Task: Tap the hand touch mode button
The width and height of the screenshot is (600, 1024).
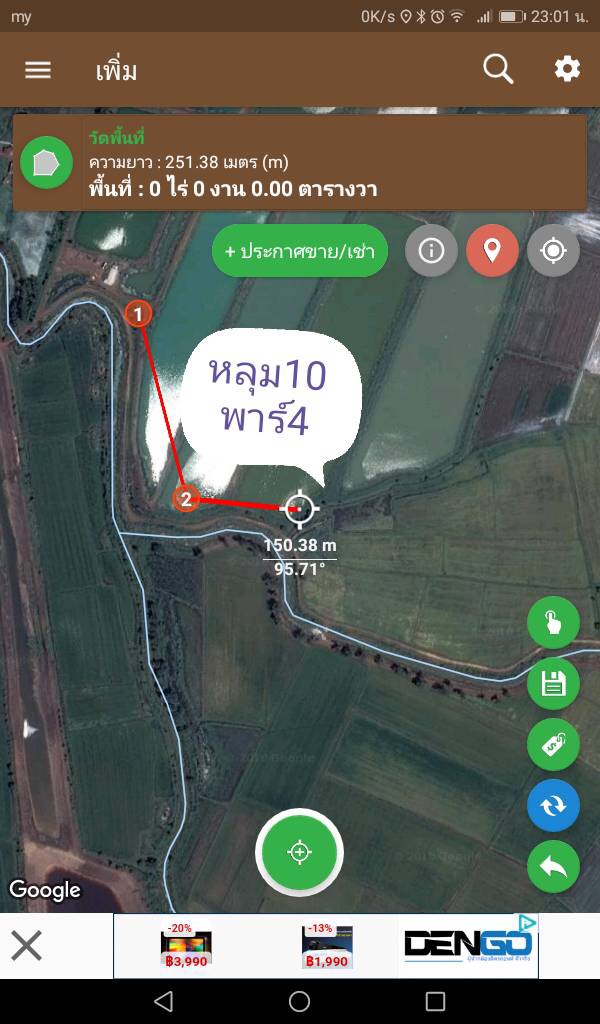Action: point(553,623)
